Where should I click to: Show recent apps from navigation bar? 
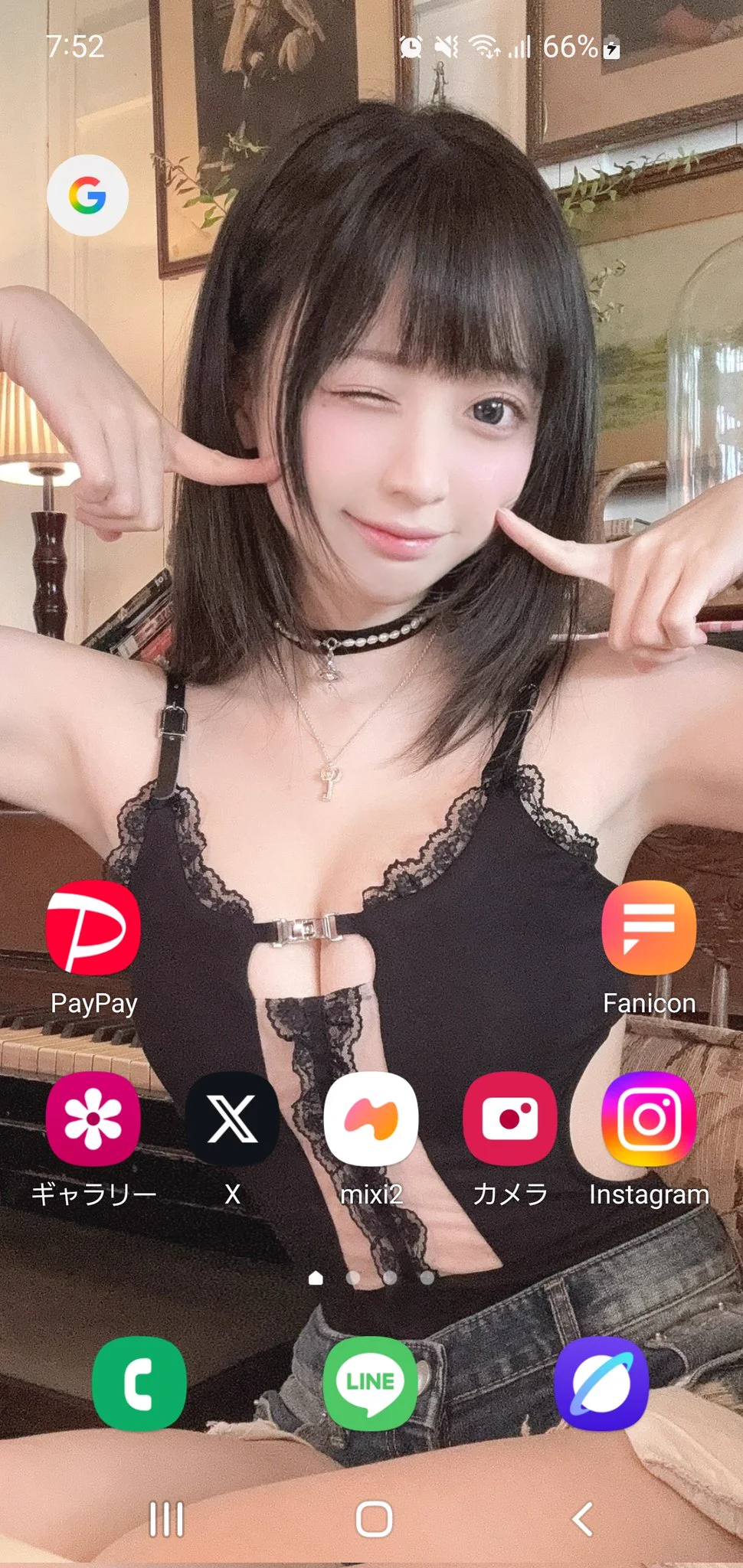click(166, 1519)
